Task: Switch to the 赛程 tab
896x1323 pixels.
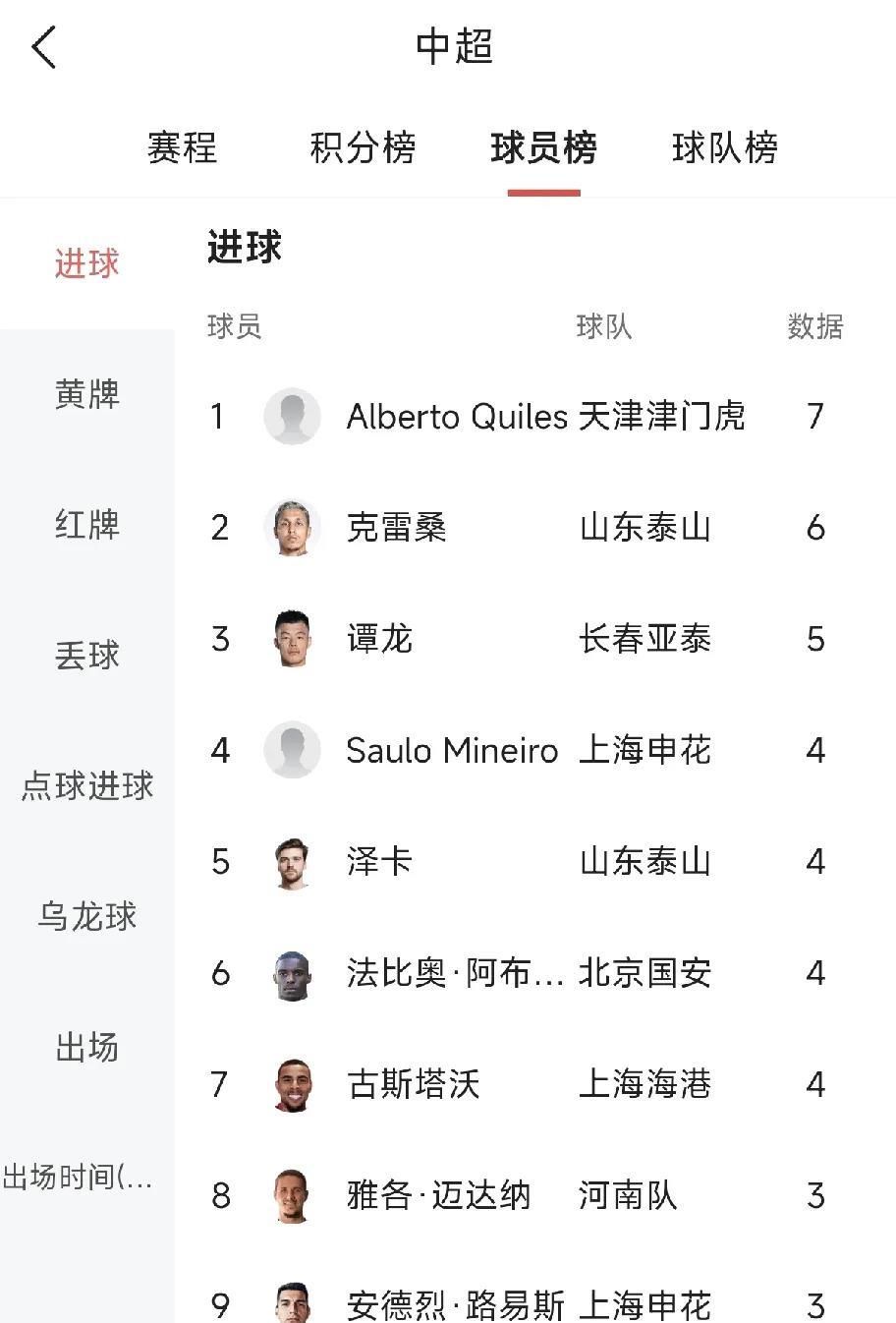Action: (x=182, y=147)
